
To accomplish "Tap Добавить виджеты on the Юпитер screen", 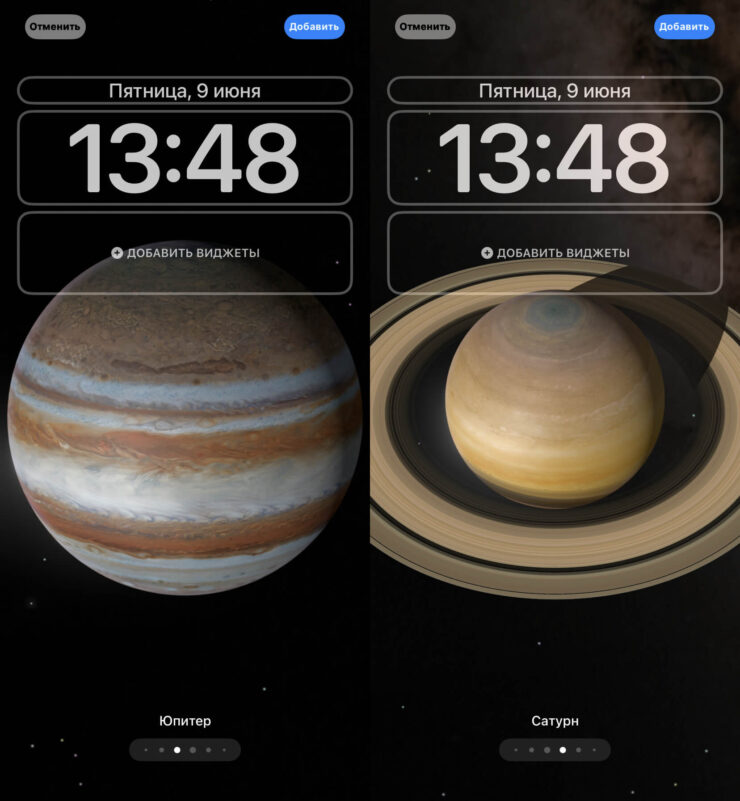I will pyautogui.click(x=185, y=253).
